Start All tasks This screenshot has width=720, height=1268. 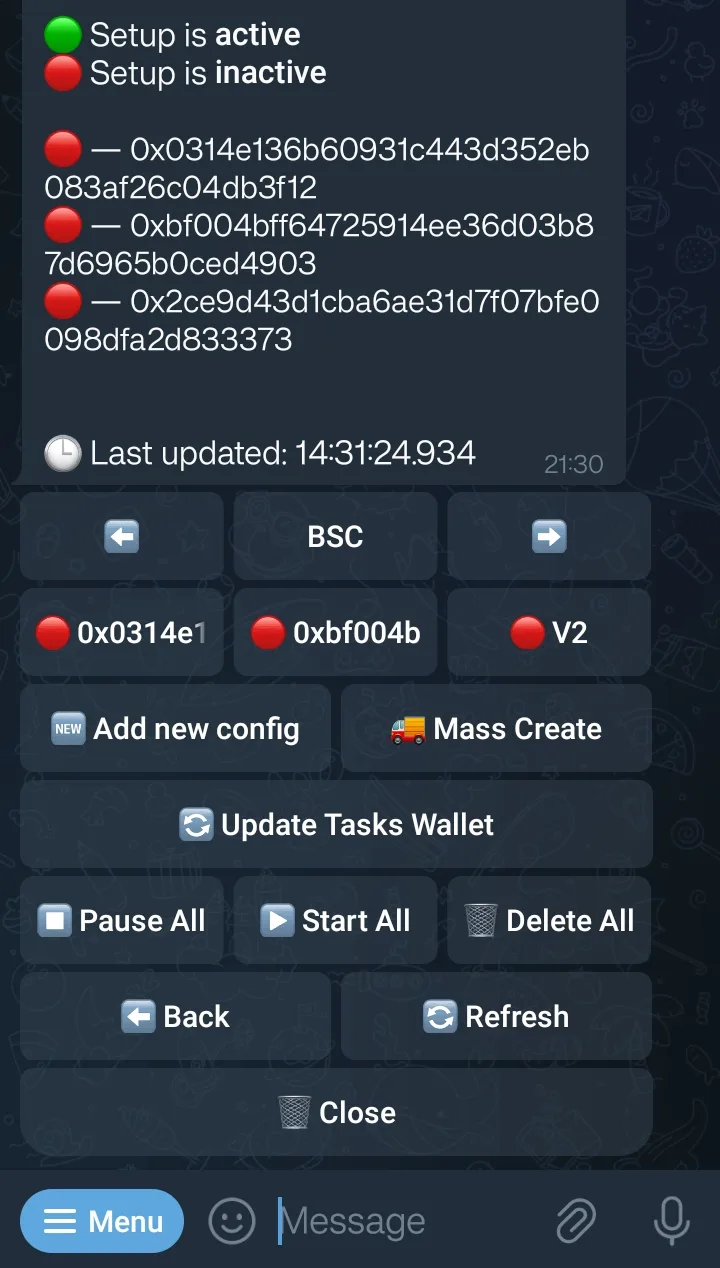pos(335,920)
